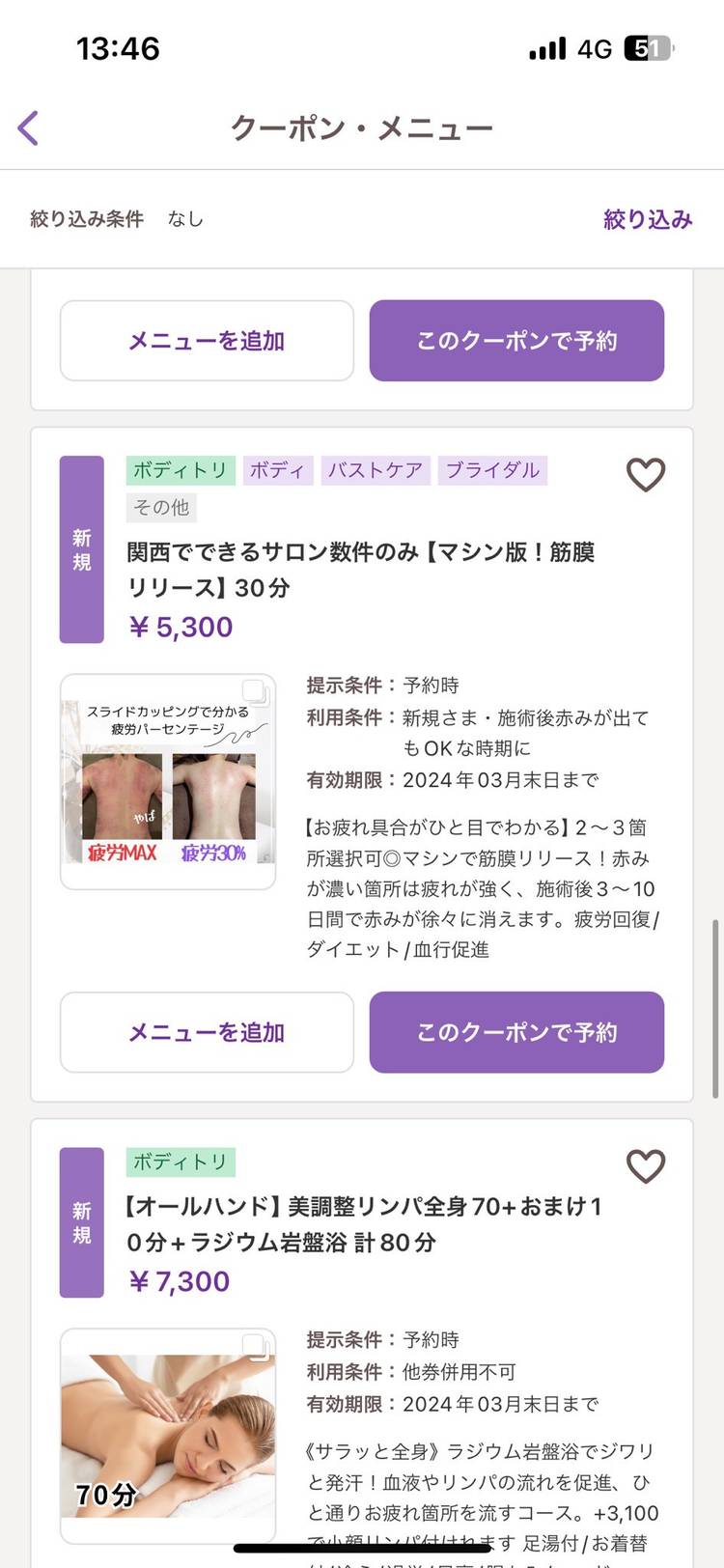724x1568 pixels.
Task: Book with the 筋膜リリース ¥5,300 coupon
Action: [516, 1032]
